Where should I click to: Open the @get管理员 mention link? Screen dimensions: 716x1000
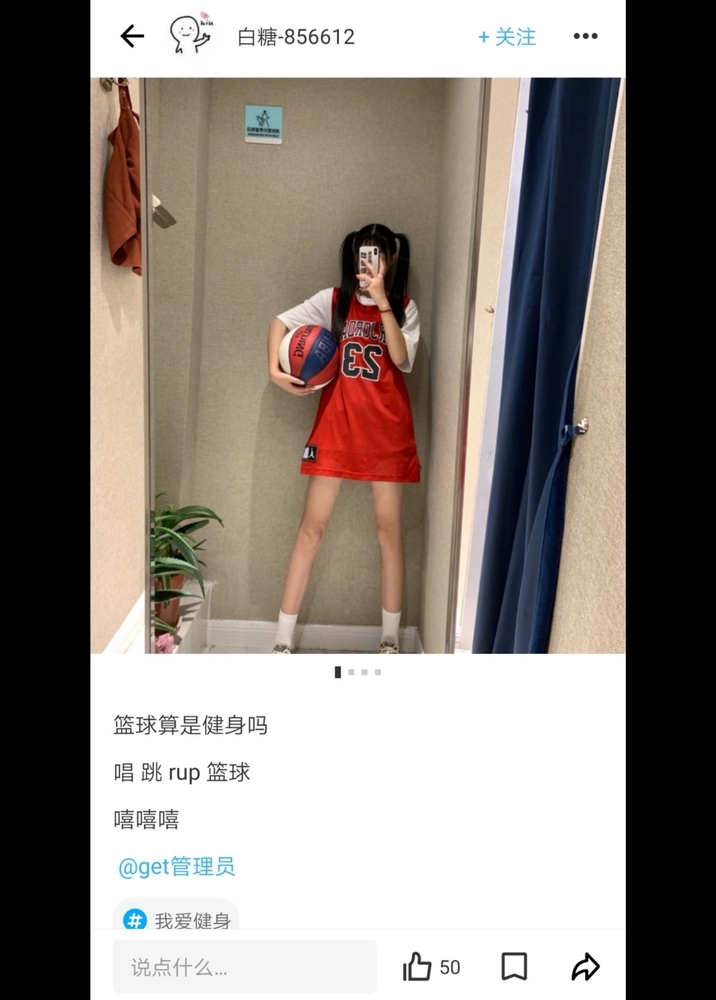pyautogui.click(x=177, y=867)
